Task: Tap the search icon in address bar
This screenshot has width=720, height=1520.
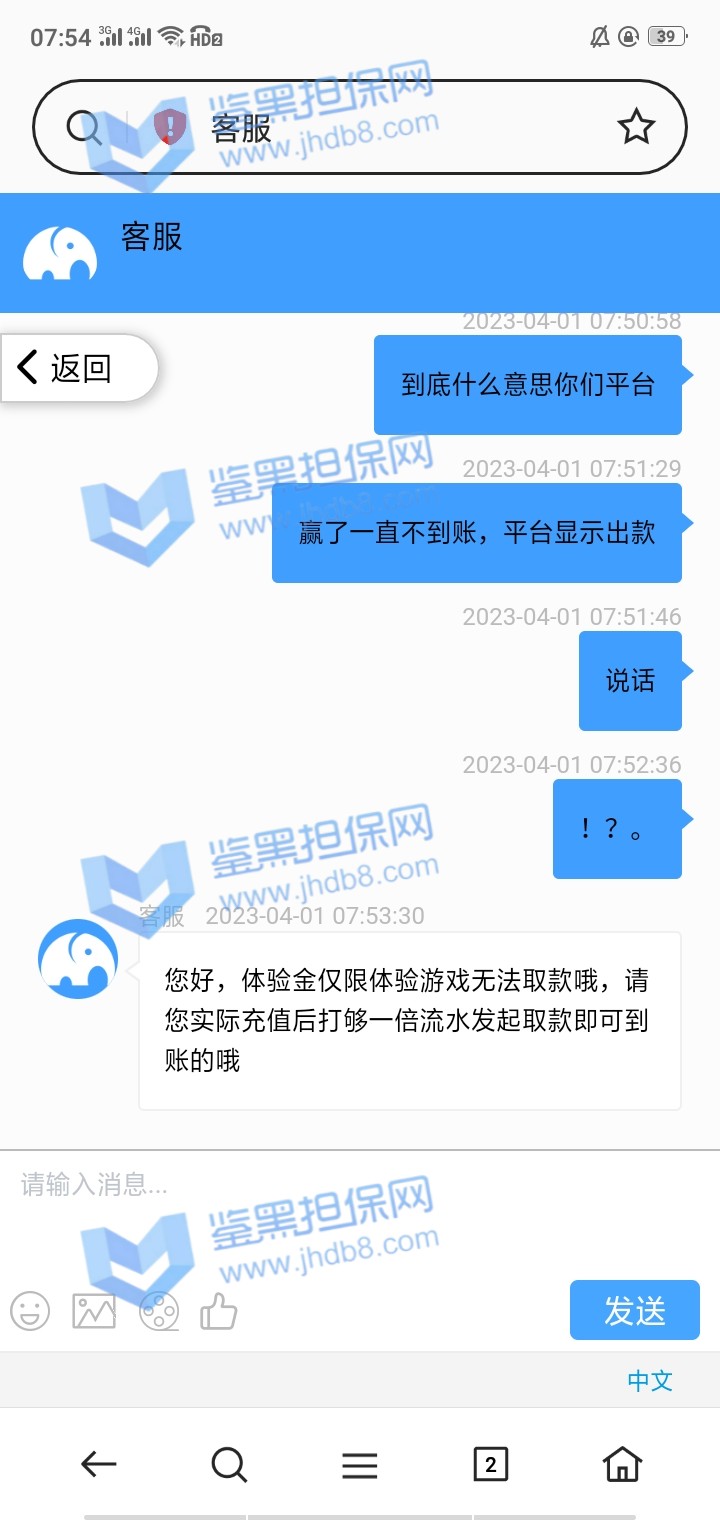Action: [x=84, y=127]
